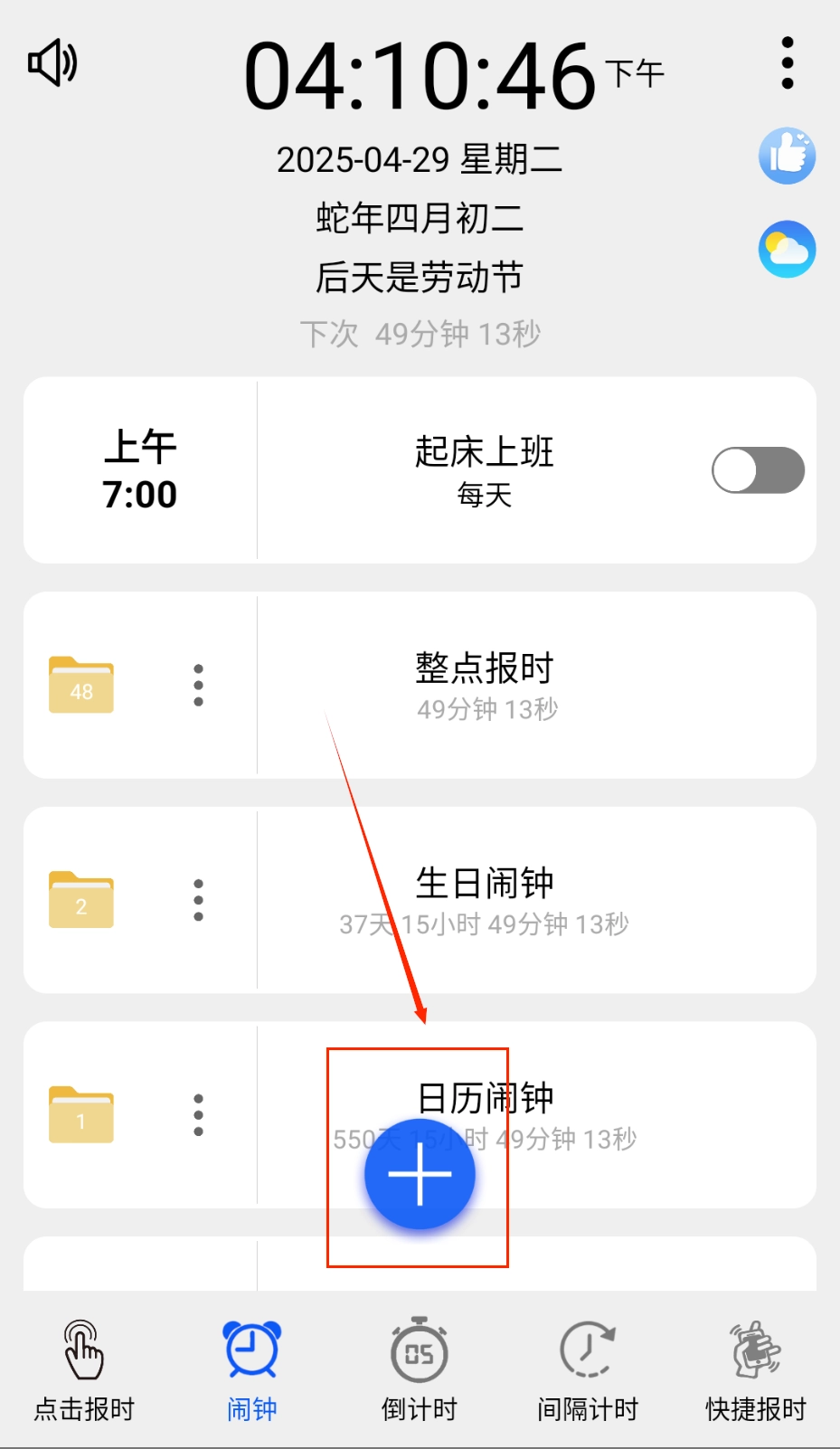840x1449 pixels.
Task: Go to the 间隔计时 tab
Action: click(588, 1370)
